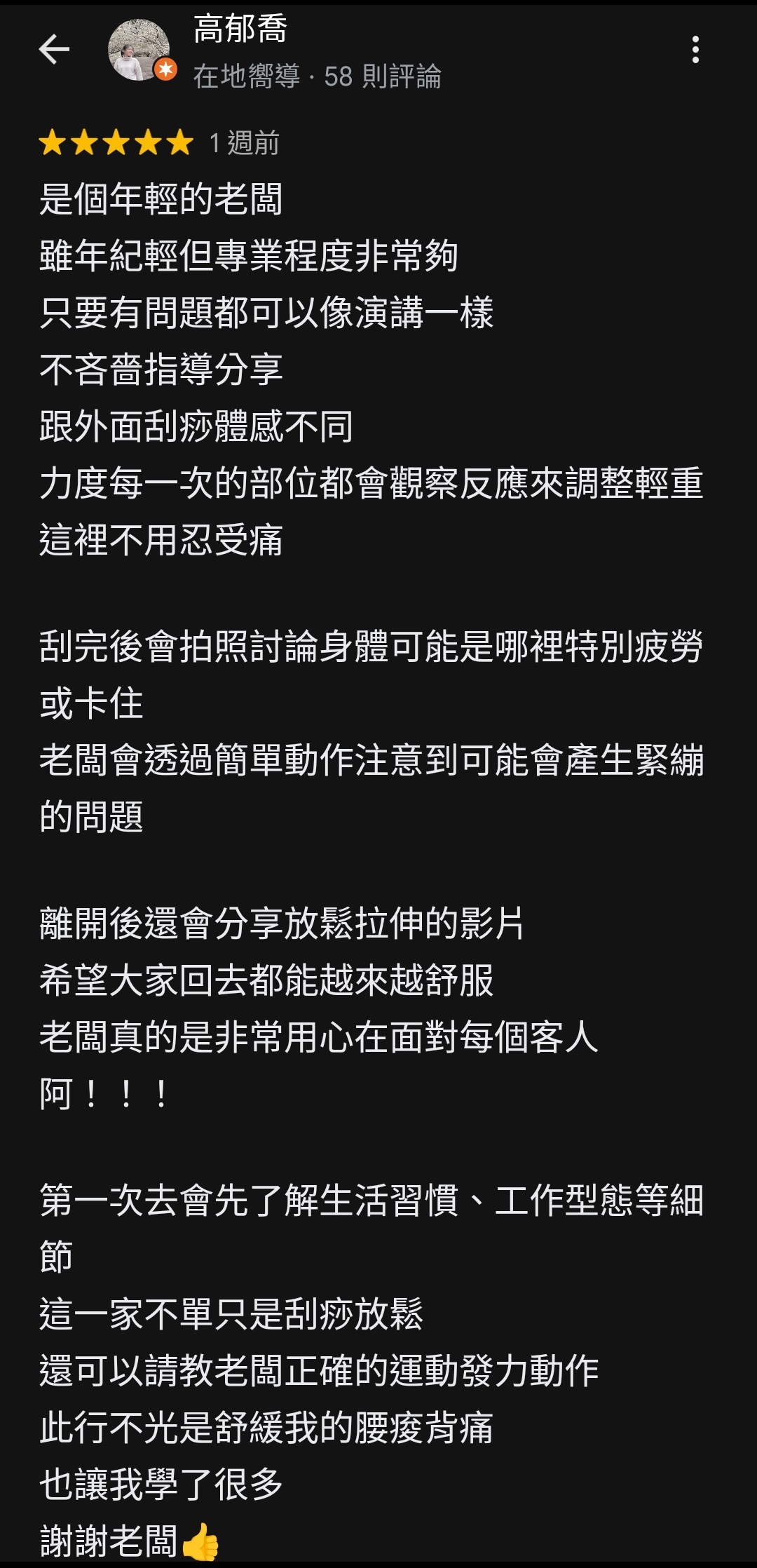The height and width of the screenshot is (1568, 757).
Task: View reviewer 高郁喬's profile by name
Action: point(240,29)
